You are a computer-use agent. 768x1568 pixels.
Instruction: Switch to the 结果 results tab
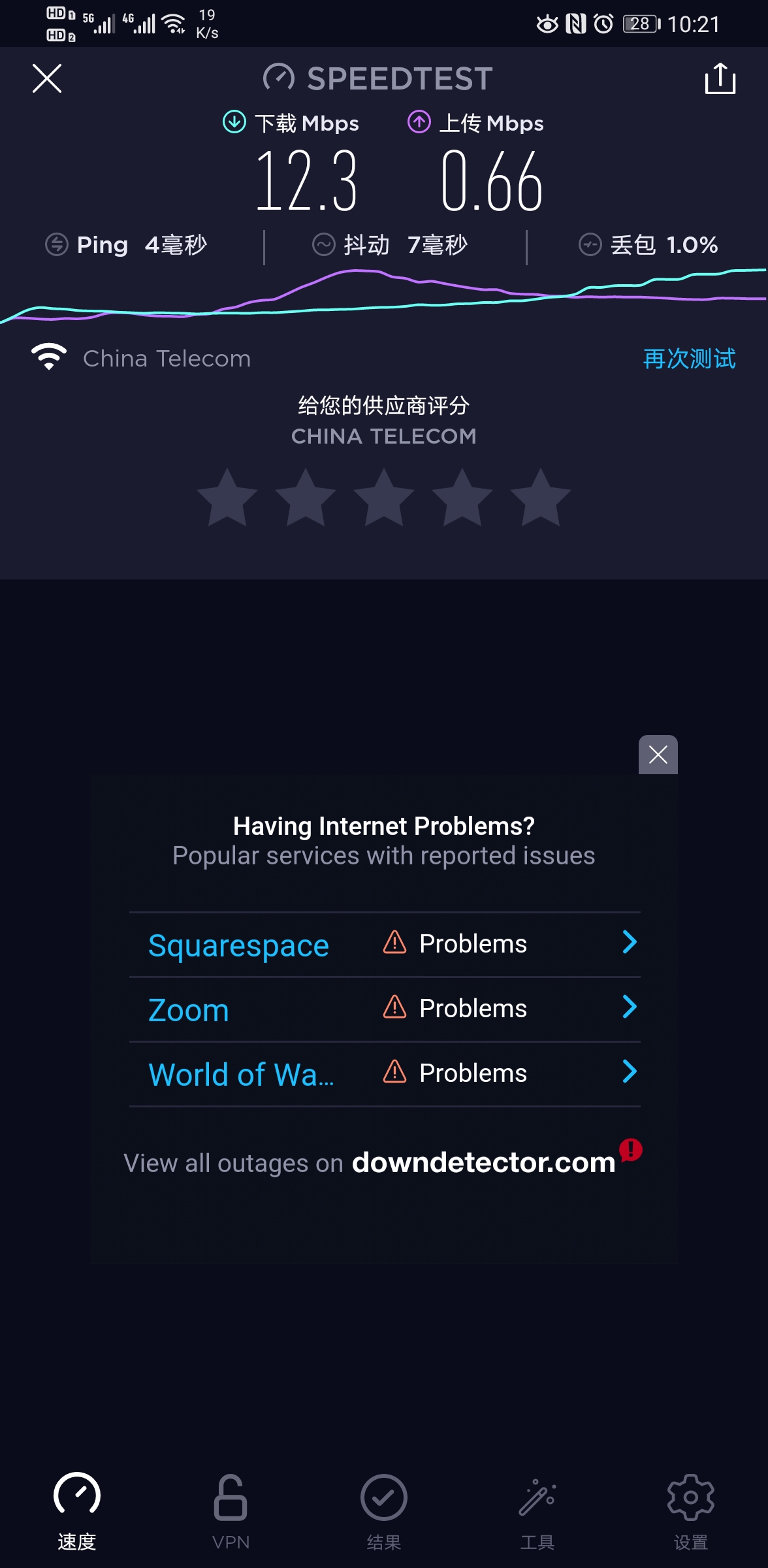pyautogui.click(x=384, y=1503)
